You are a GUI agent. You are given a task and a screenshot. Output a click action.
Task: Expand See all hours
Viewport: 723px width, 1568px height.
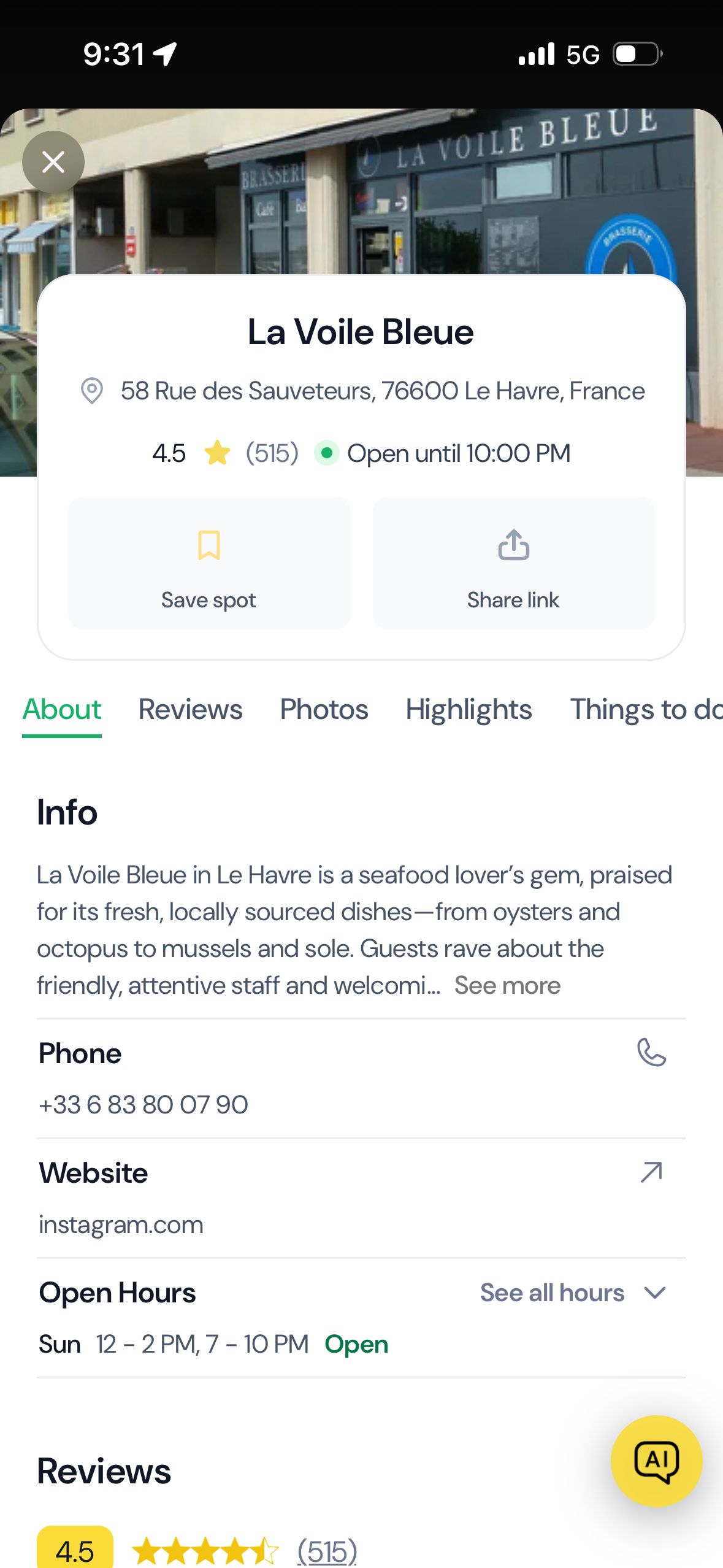[572, 1293]
